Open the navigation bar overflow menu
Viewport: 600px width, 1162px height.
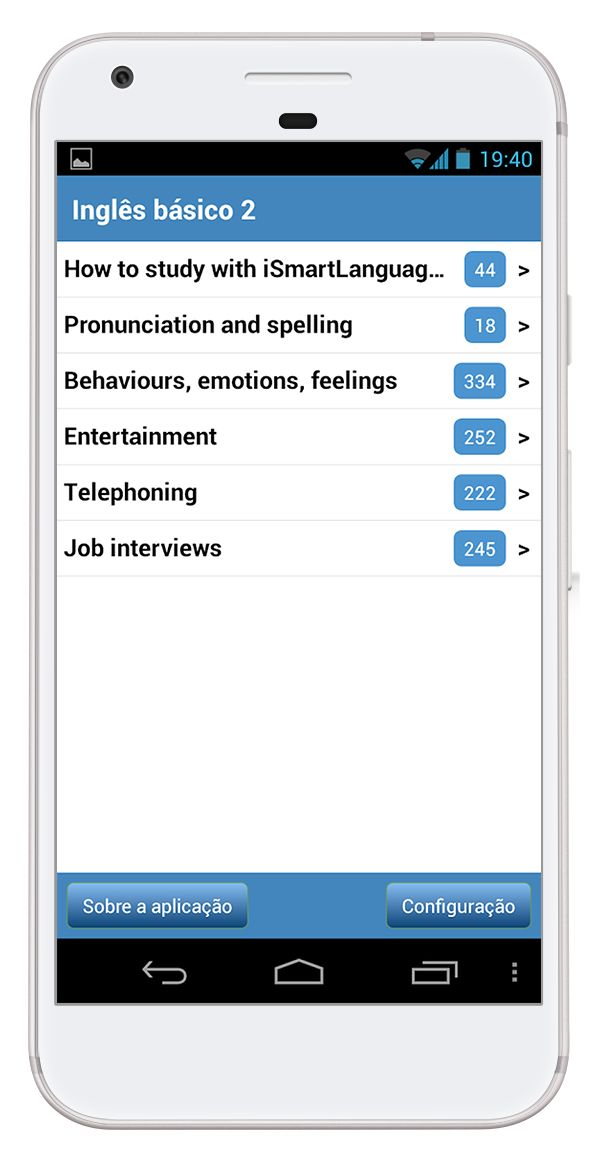click(515, 972)
